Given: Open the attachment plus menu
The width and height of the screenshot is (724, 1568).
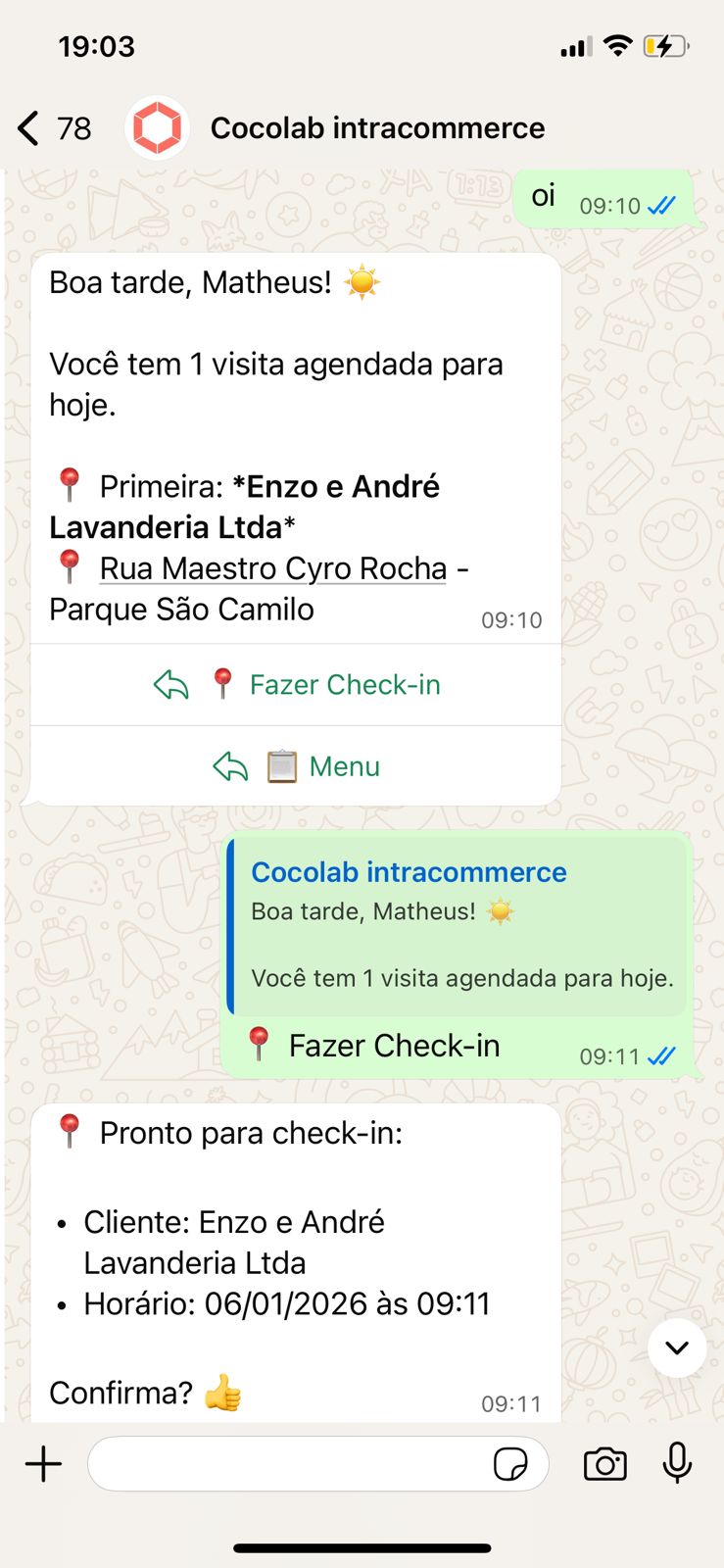Looking at the screenshot, I should point(43,1464).
